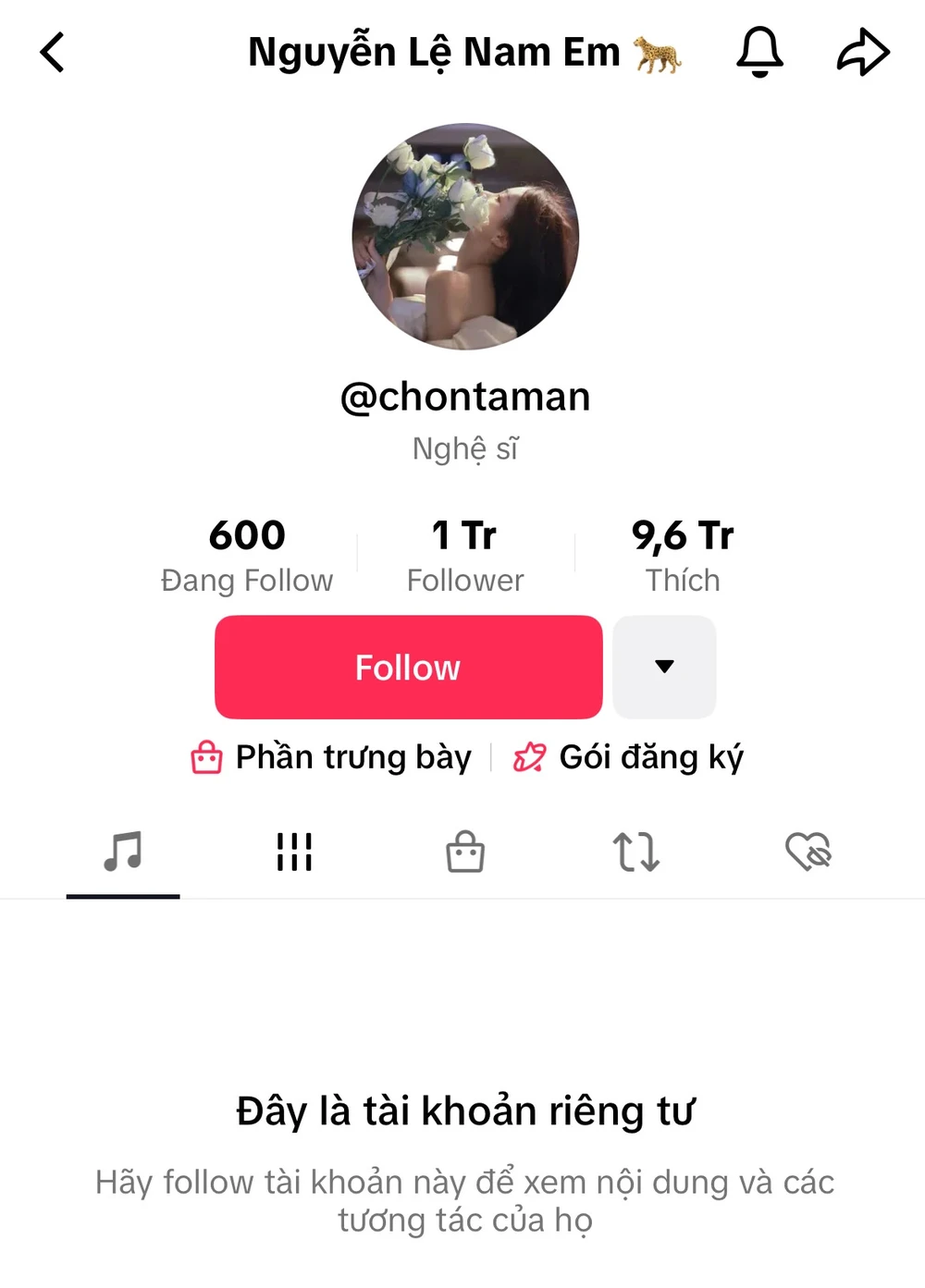Select the grid layout tab icon
925x1288 pixels.
pyautogui.click(x=294, y=852)
